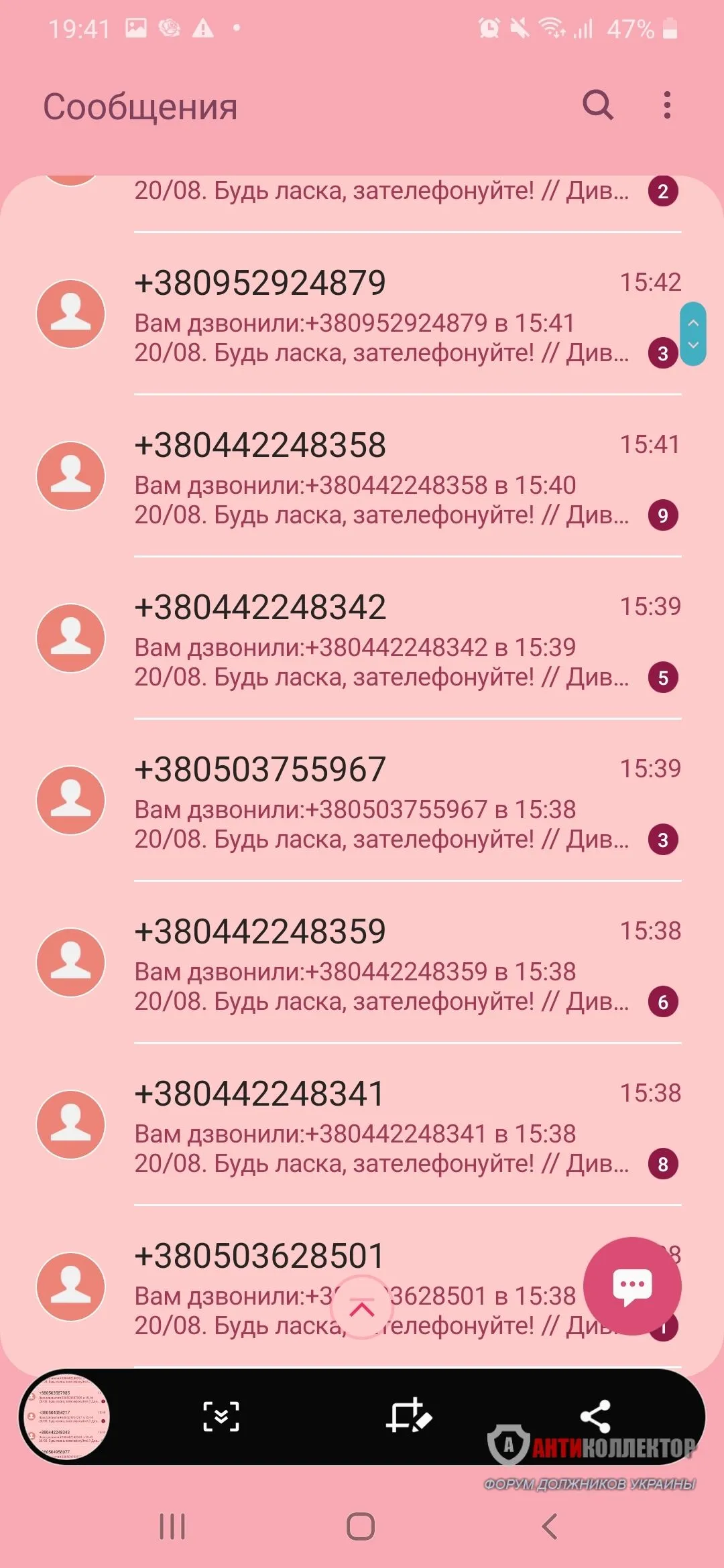The image size is (724, 1568).
Task: Select the +380442248359 message thread
Action: (x=382, y=964)
